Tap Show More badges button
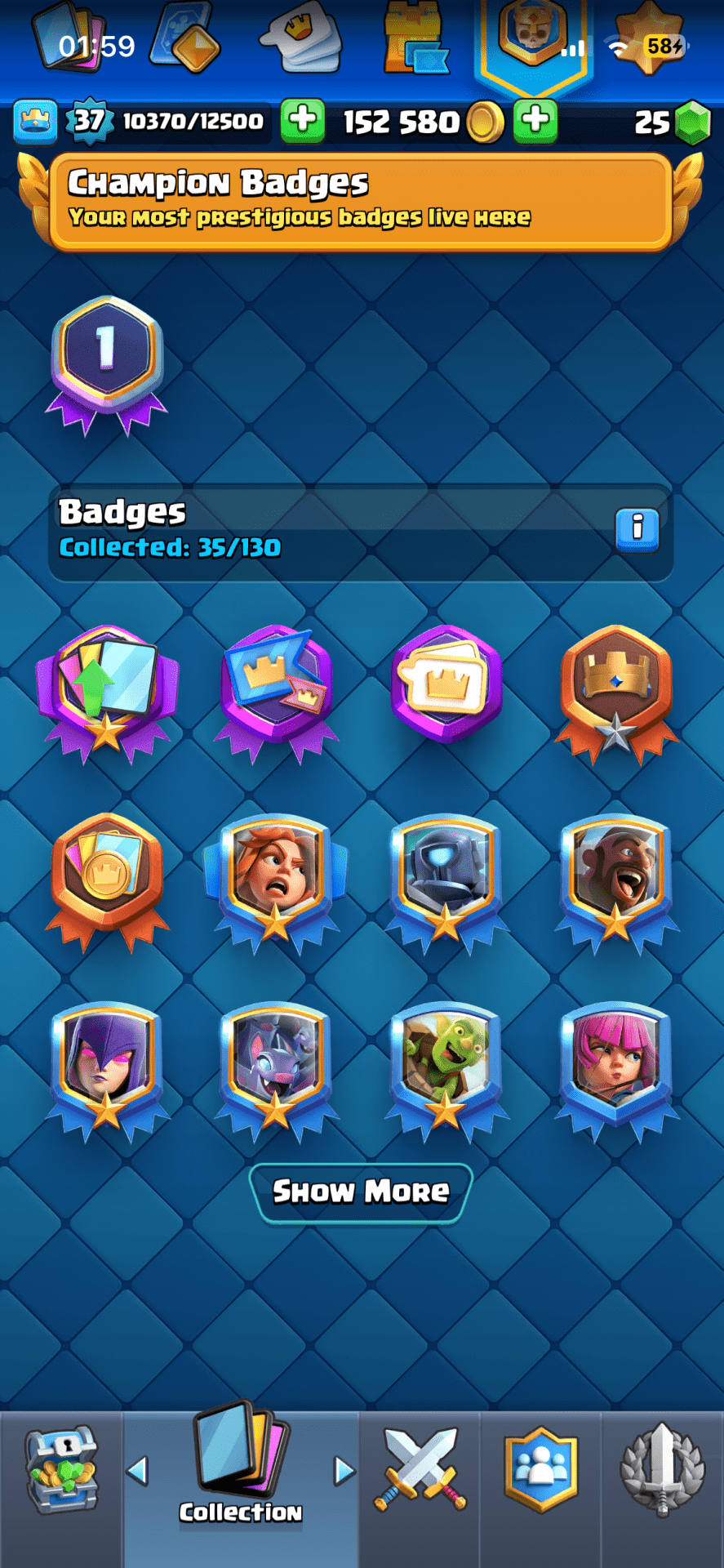The image size is (724, 1568). 361,1192
